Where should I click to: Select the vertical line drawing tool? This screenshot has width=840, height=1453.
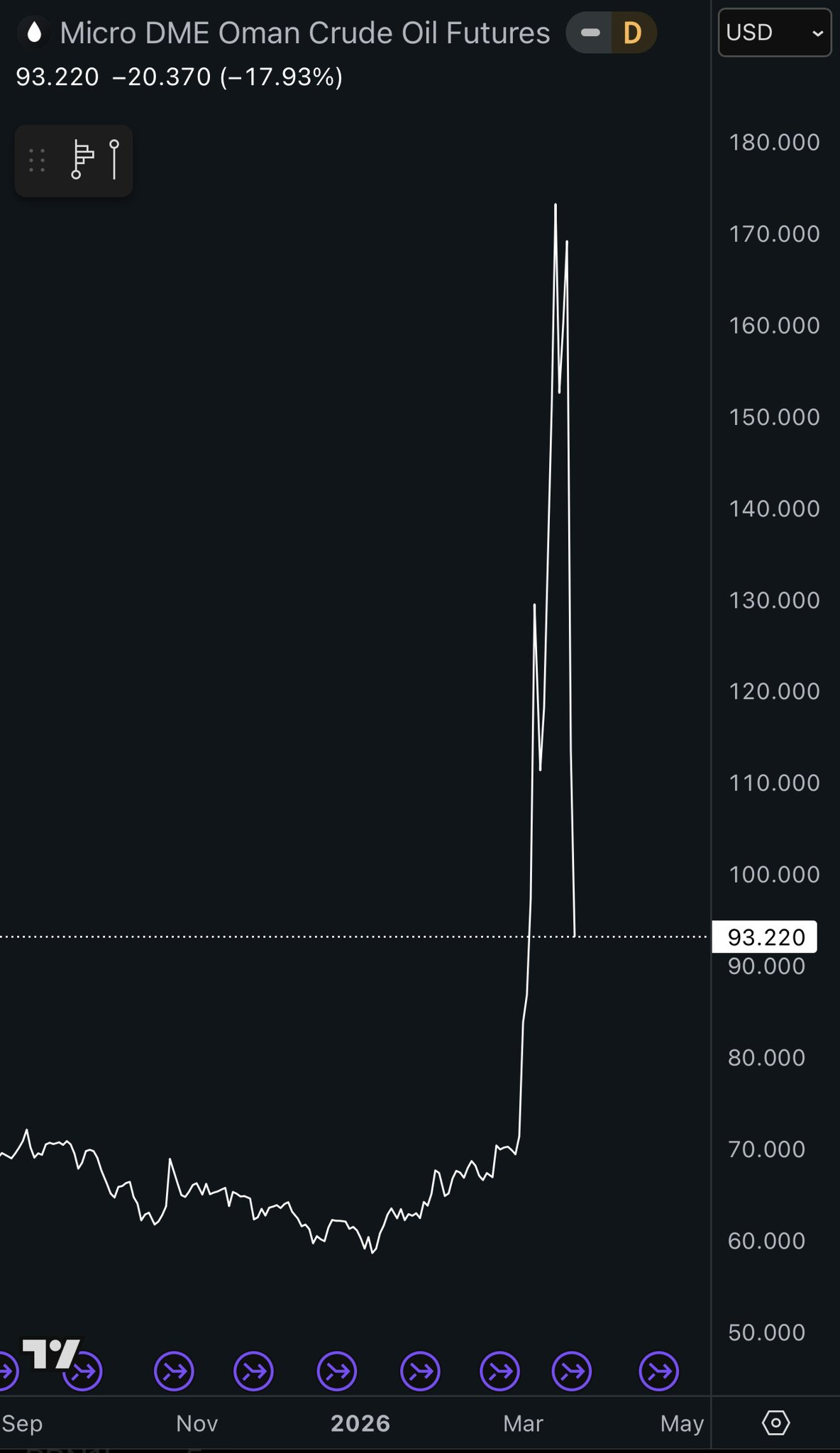click(114, 160)
